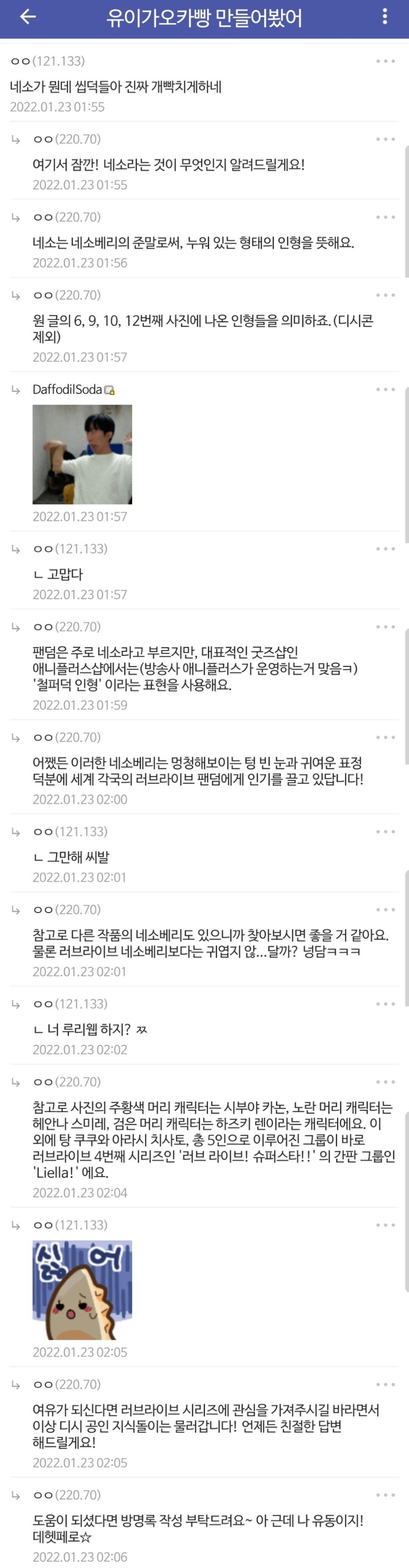Open options for the '팬덤은 주로 네소라고' reply
This screenshot has width=409, height=1568.
point(385,627)
